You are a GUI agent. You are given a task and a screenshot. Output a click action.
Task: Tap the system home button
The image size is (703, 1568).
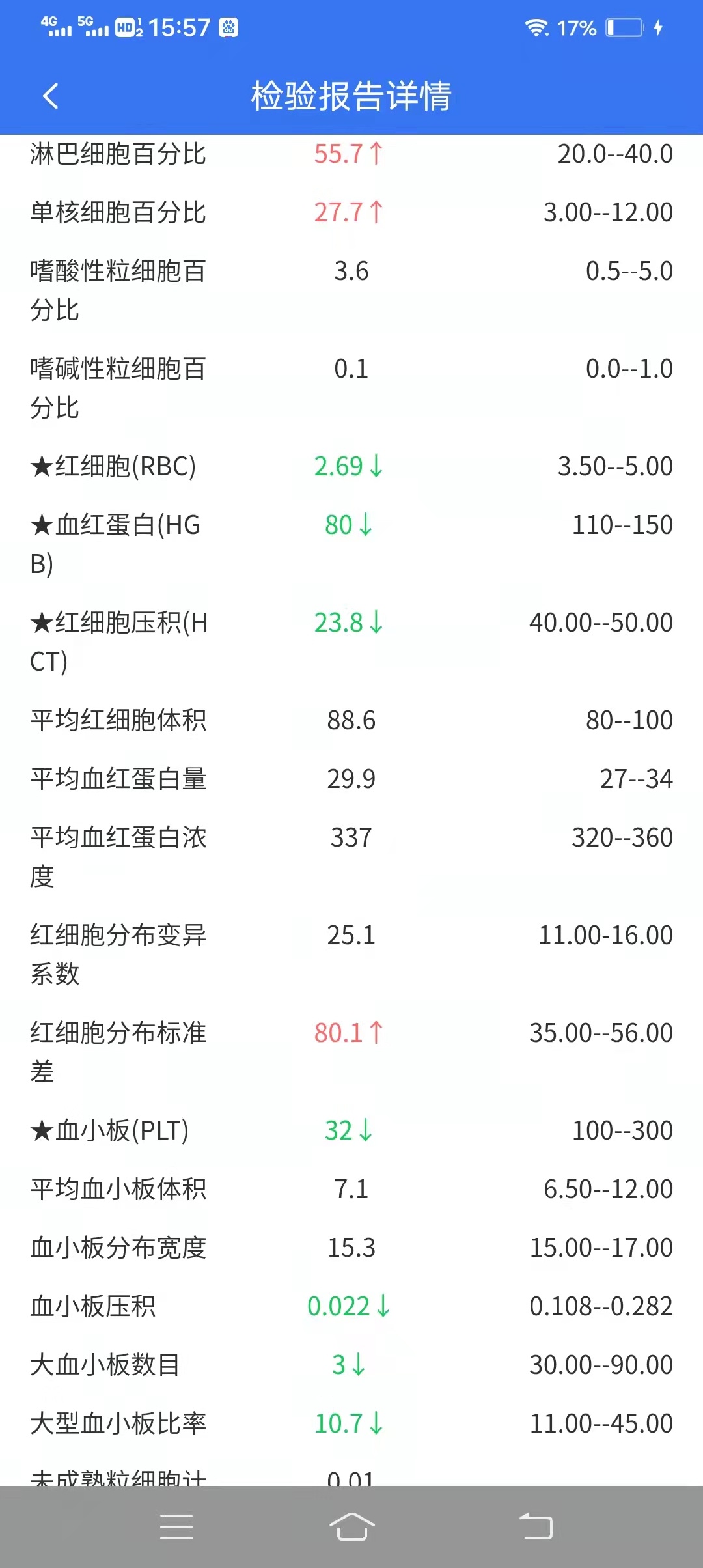coord(351,1526)
